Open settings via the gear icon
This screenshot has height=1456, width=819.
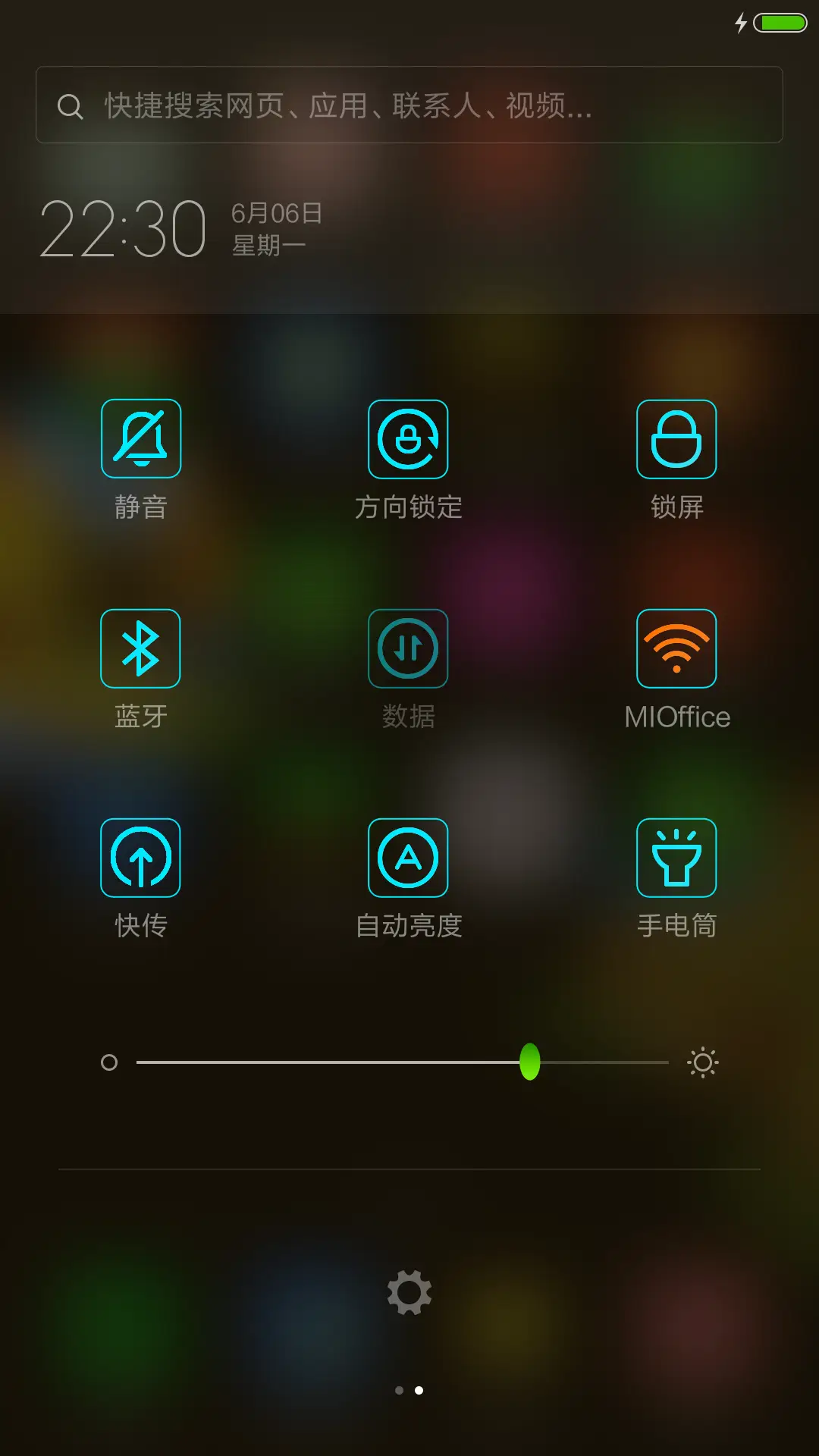pos(409,1290)
